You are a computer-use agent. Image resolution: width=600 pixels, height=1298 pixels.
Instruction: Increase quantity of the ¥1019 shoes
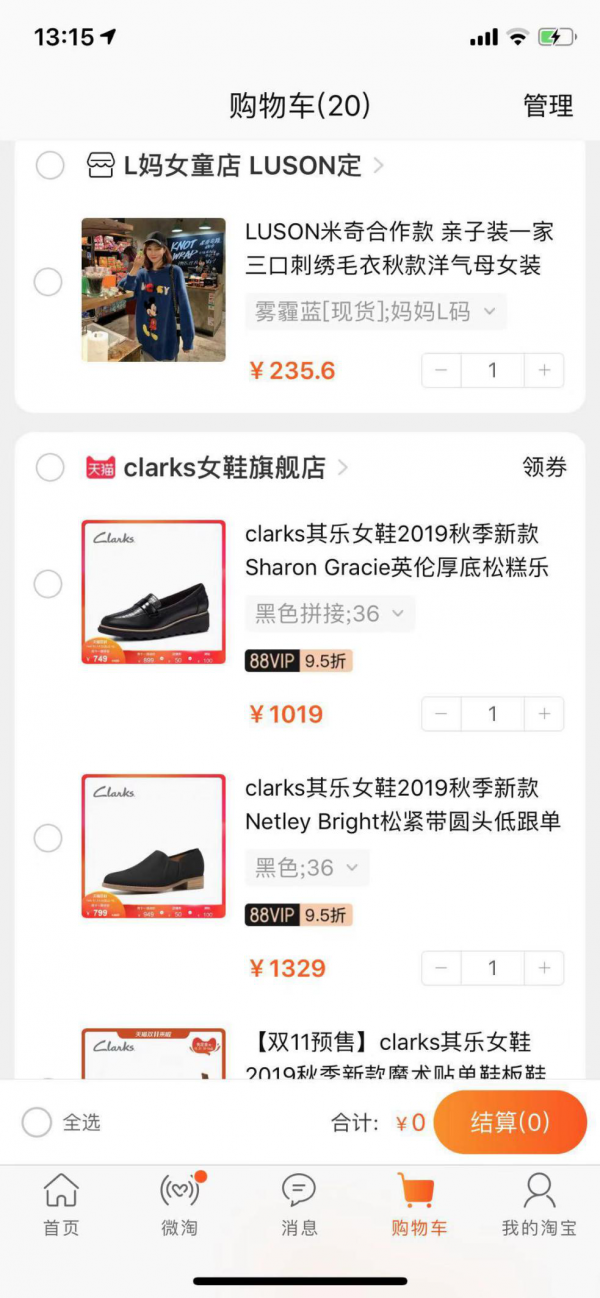tap(544, 714)
